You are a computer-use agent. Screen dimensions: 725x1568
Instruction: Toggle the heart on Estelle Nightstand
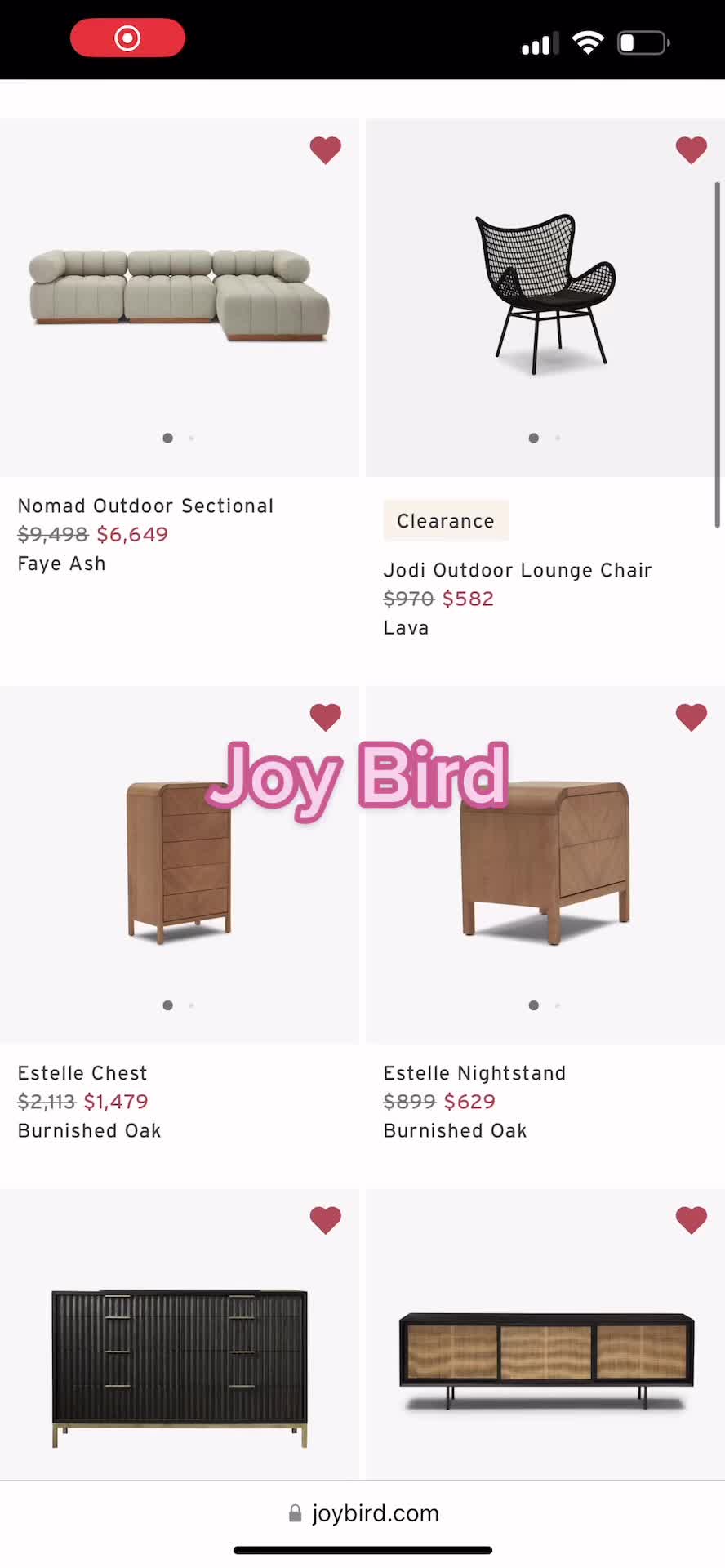[x=691, y=718]
